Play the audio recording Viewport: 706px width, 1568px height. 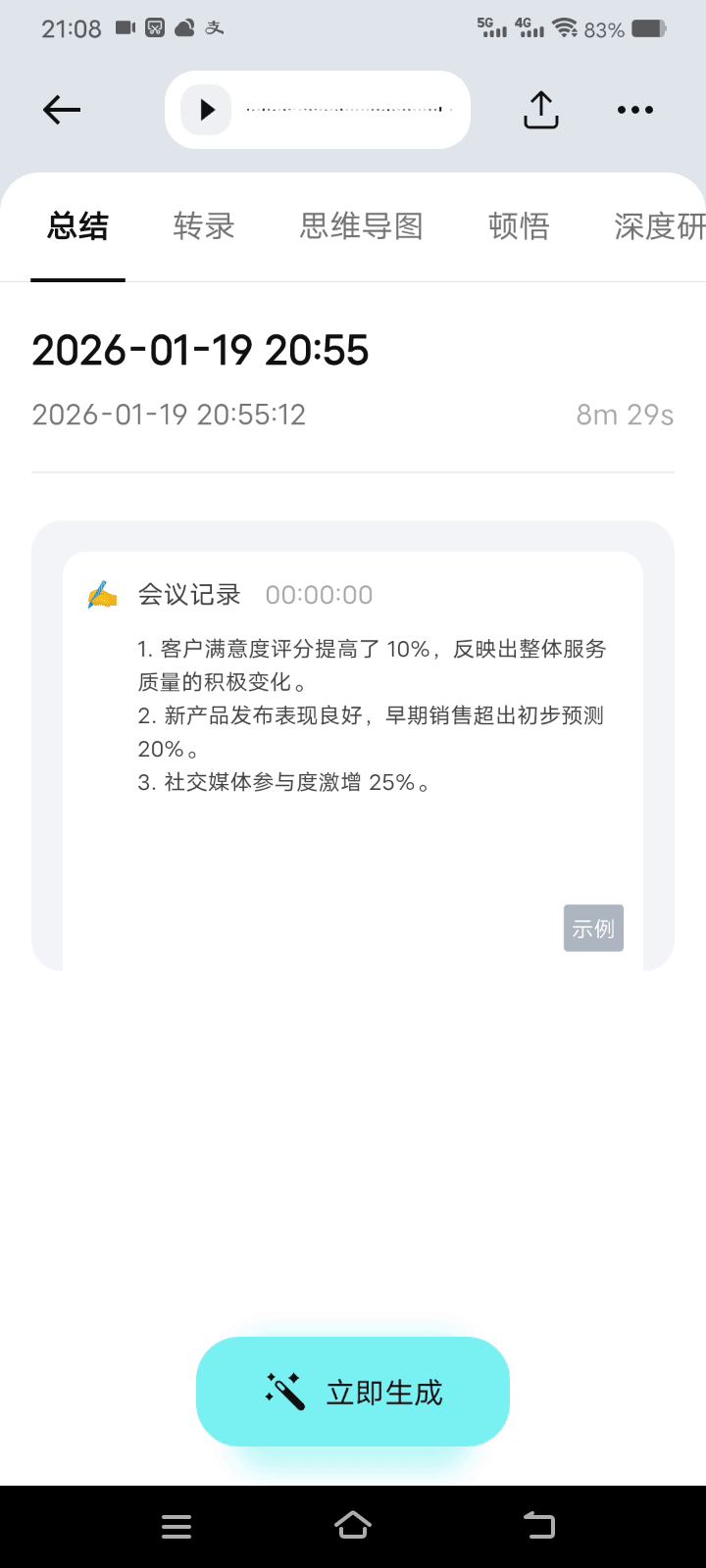point(206,110)
